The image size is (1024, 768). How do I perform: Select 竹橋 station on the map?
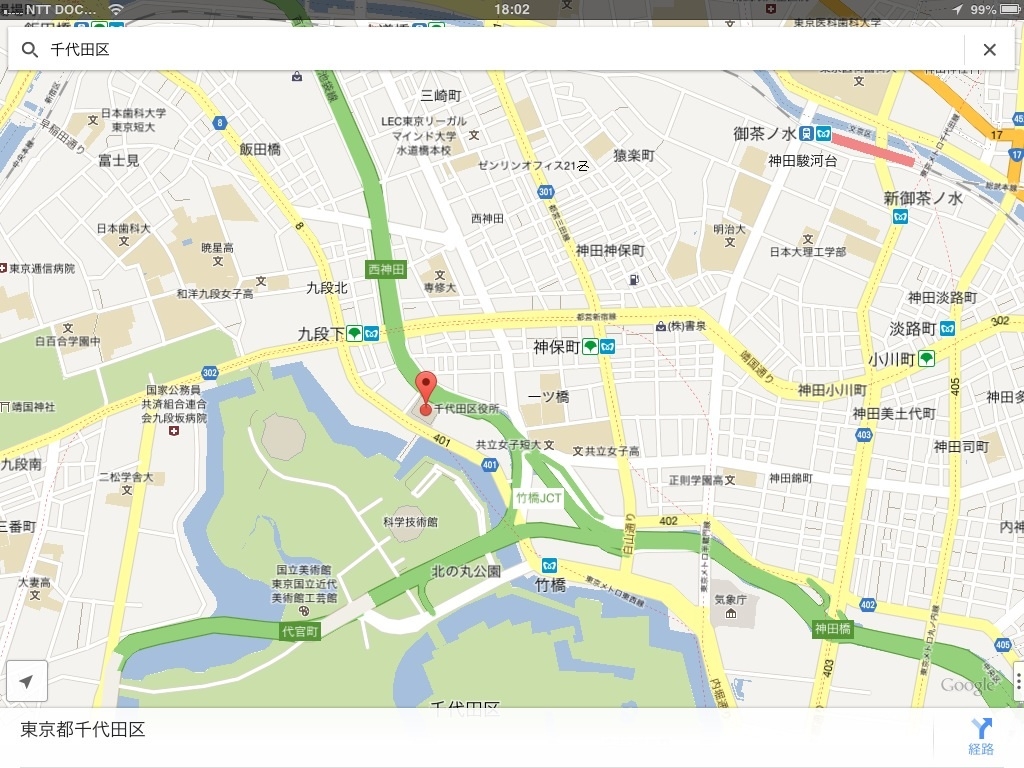[549, 567]
